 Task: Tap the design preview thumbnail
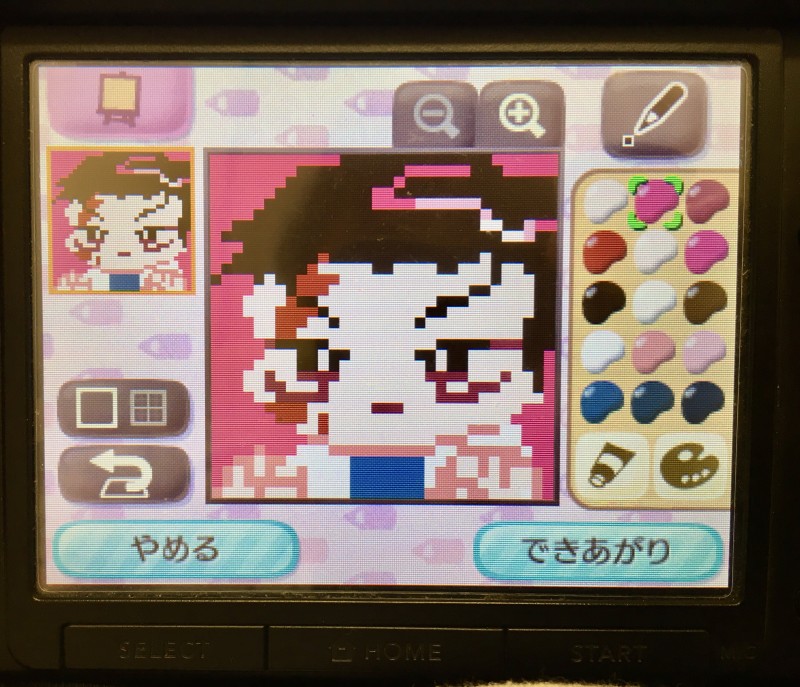tap(121, 220)
